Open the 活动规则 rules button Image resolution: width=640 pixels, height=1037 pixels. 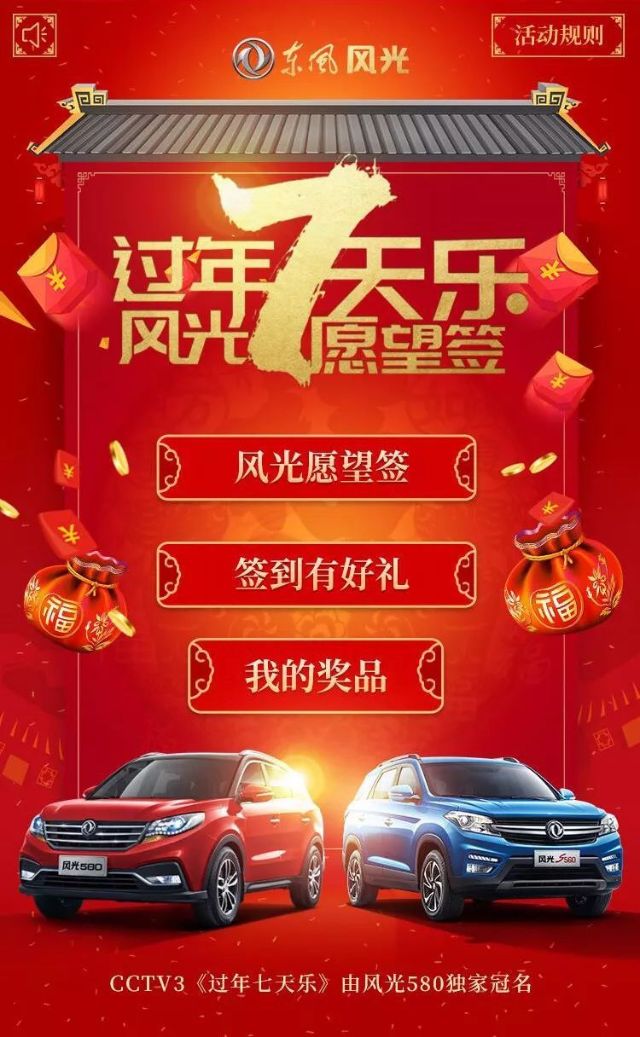click(x=558, y=36)
